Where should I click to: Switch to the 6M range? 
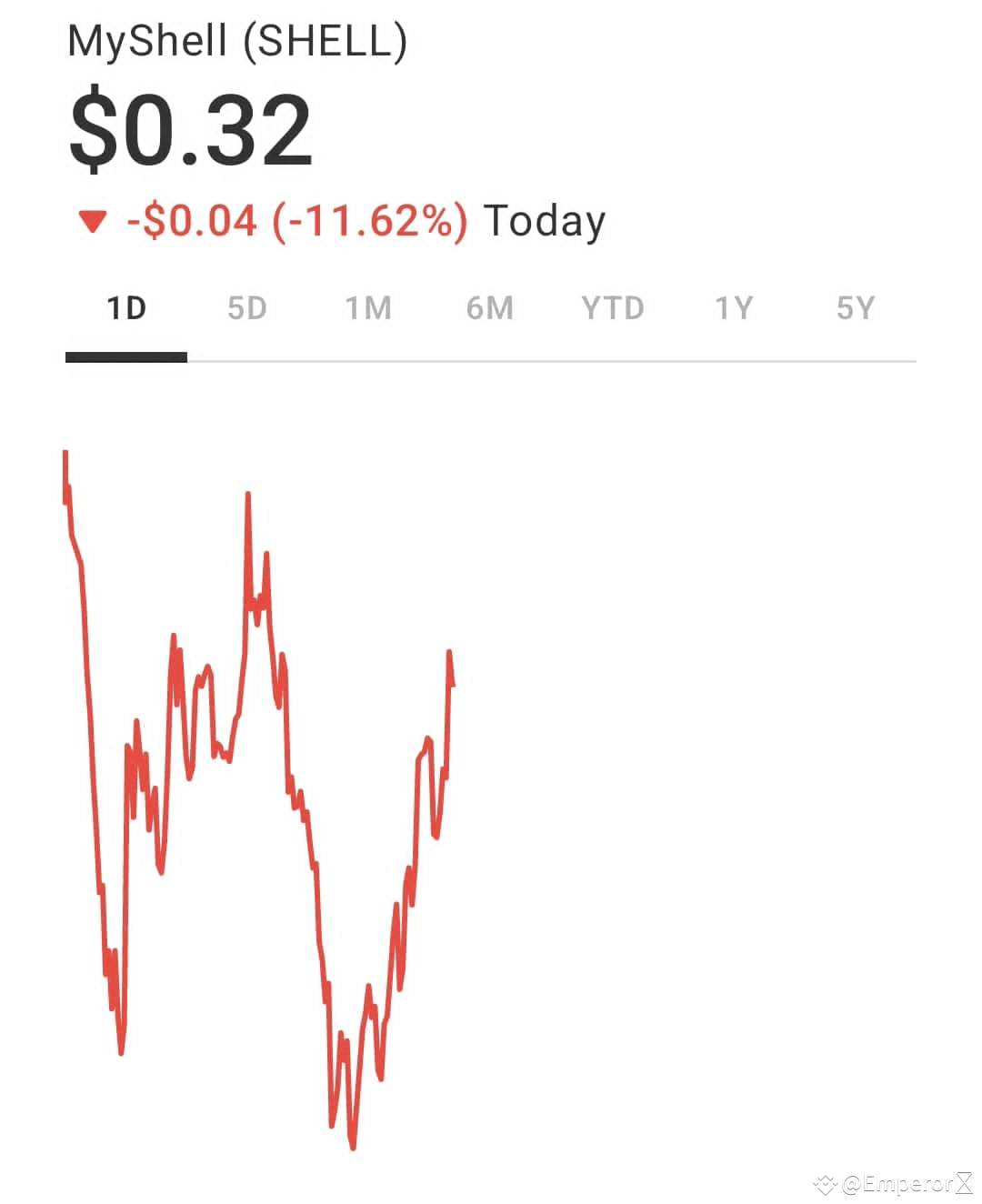pyautogui.click(x=490, y=309)
